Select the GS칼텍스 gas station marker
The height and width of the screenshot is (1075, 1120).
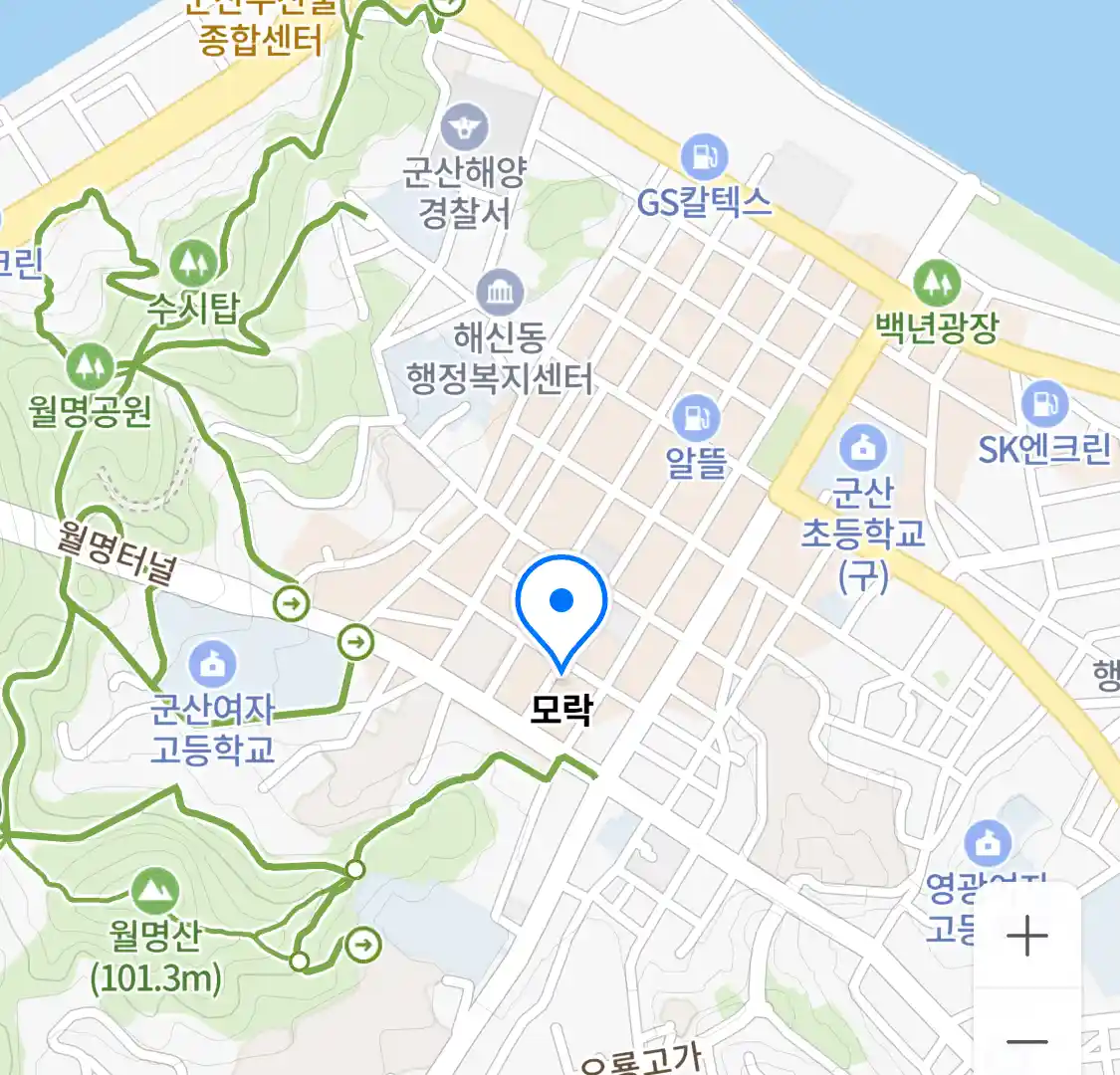[704, 158]
